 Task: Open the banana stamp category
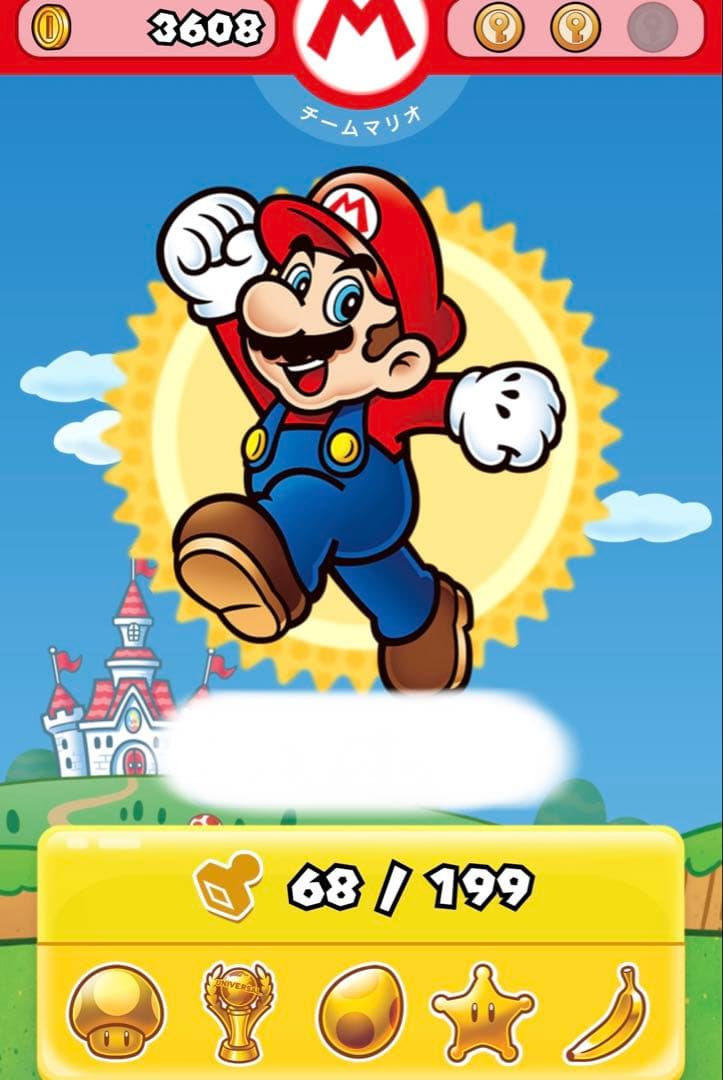point(607,1012)
